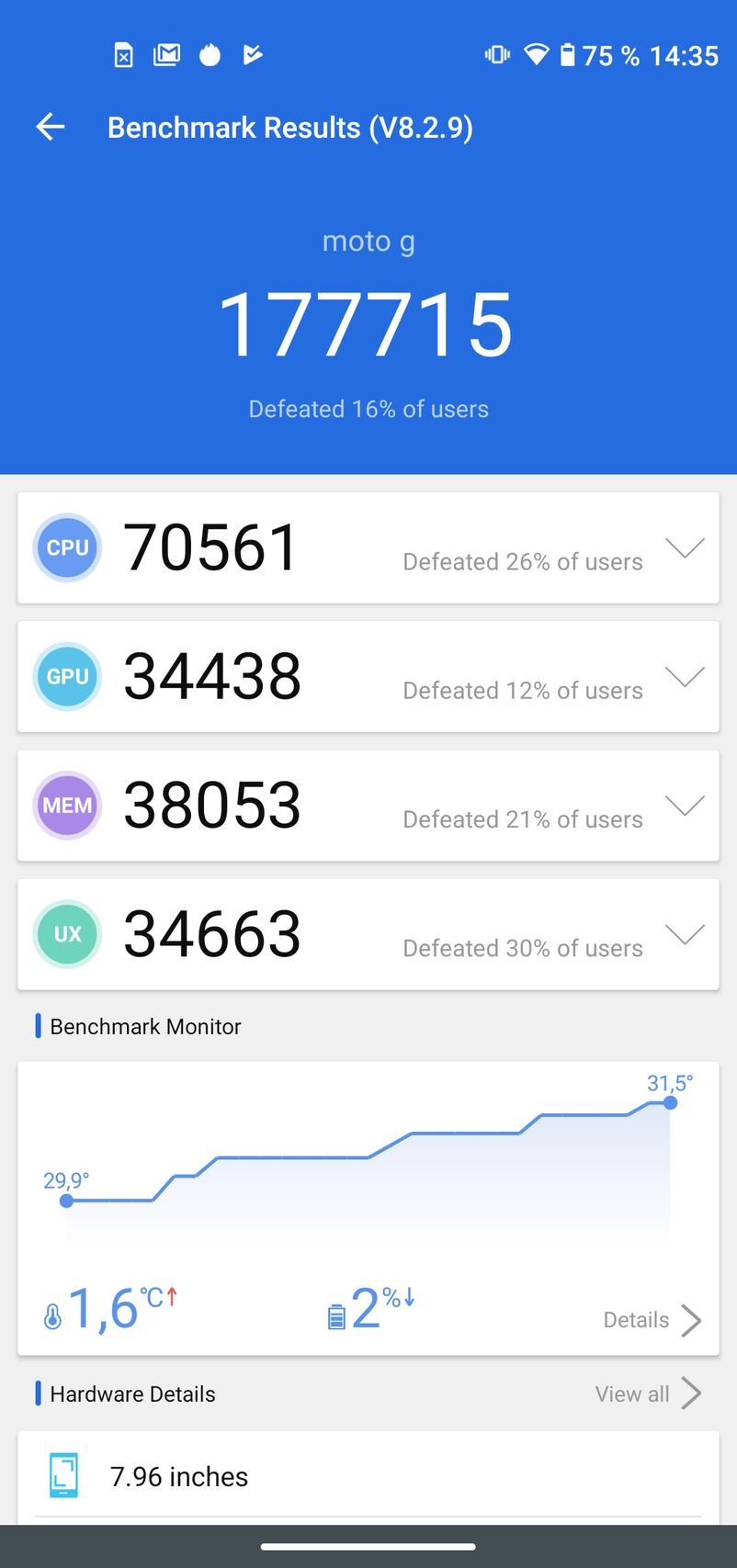Viewport: 737px width, 1568px height.
Task: Expand the GPU score details
Action: (685, 676)
